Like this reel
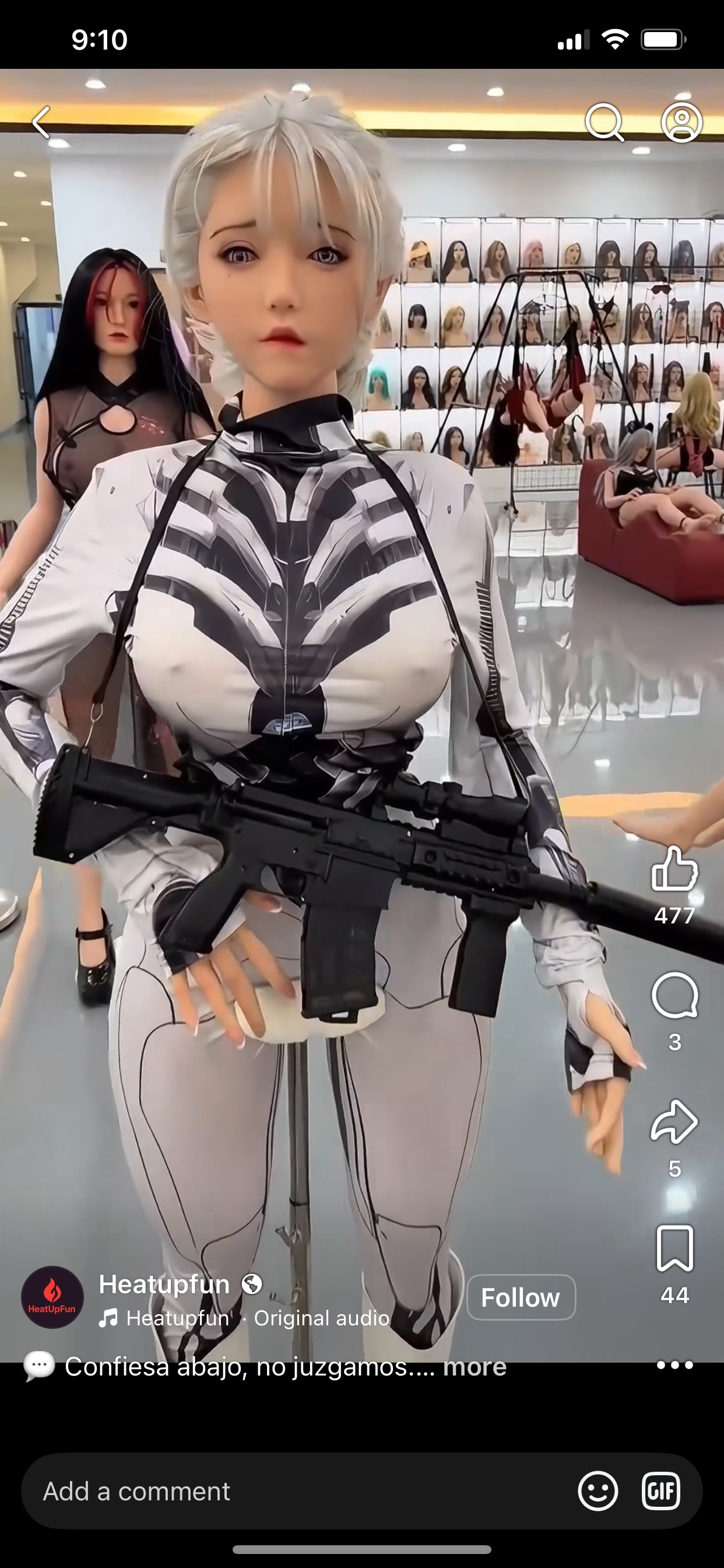Image resolution: width=724 pixels, height=1568 pixels. point(674,870)
